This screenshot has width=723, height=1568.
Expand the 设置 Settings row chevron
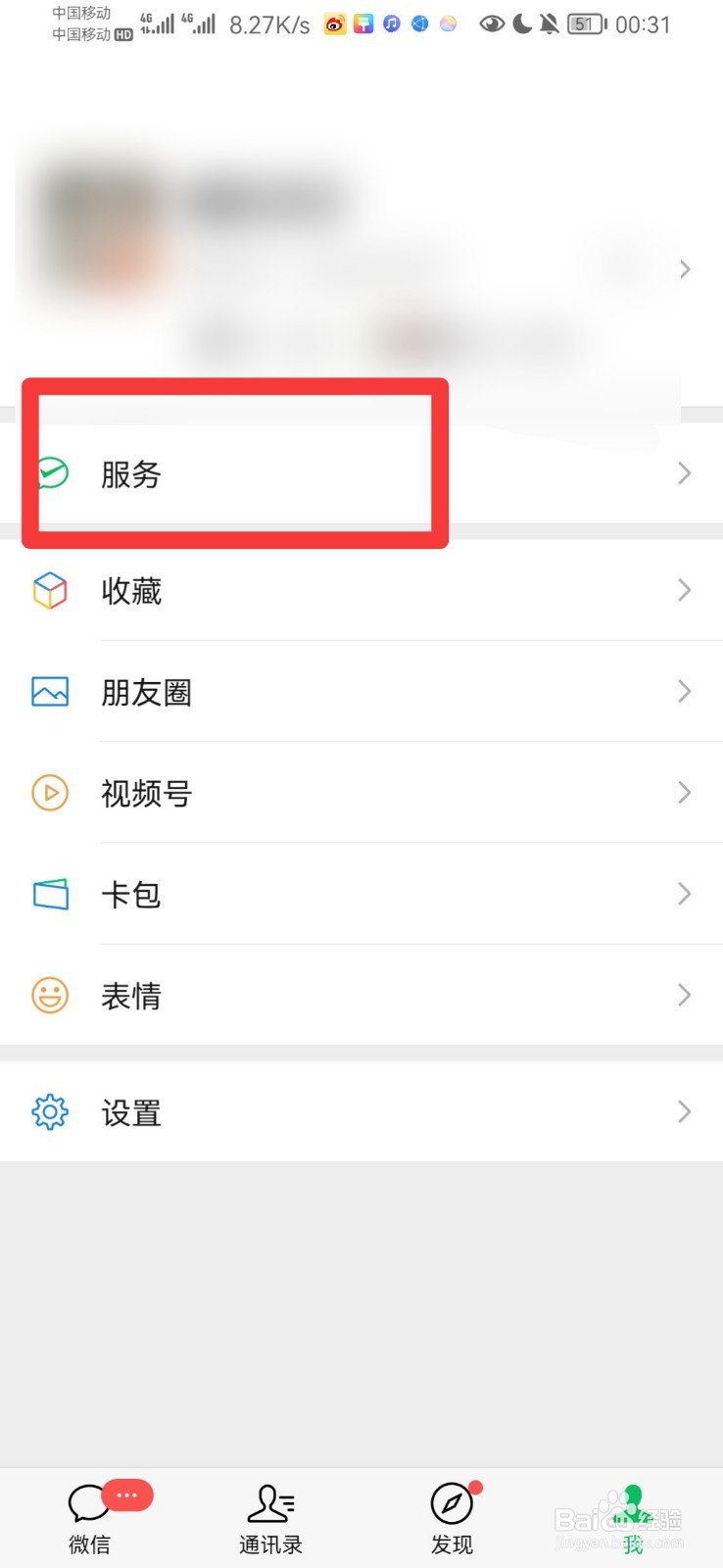tap(684, 1111)
